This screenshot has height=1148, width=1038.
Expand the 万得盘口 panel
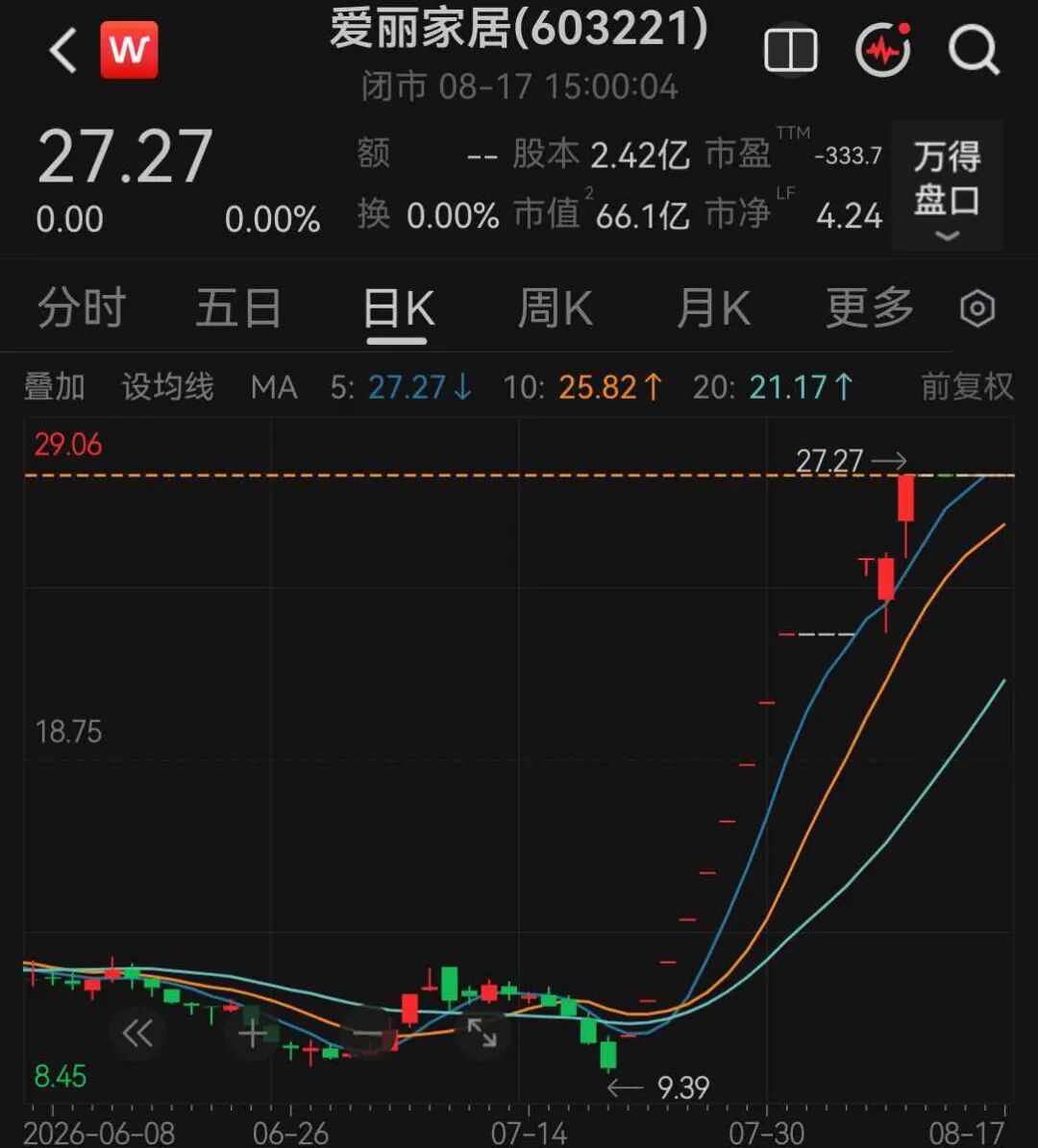point(947,186)
